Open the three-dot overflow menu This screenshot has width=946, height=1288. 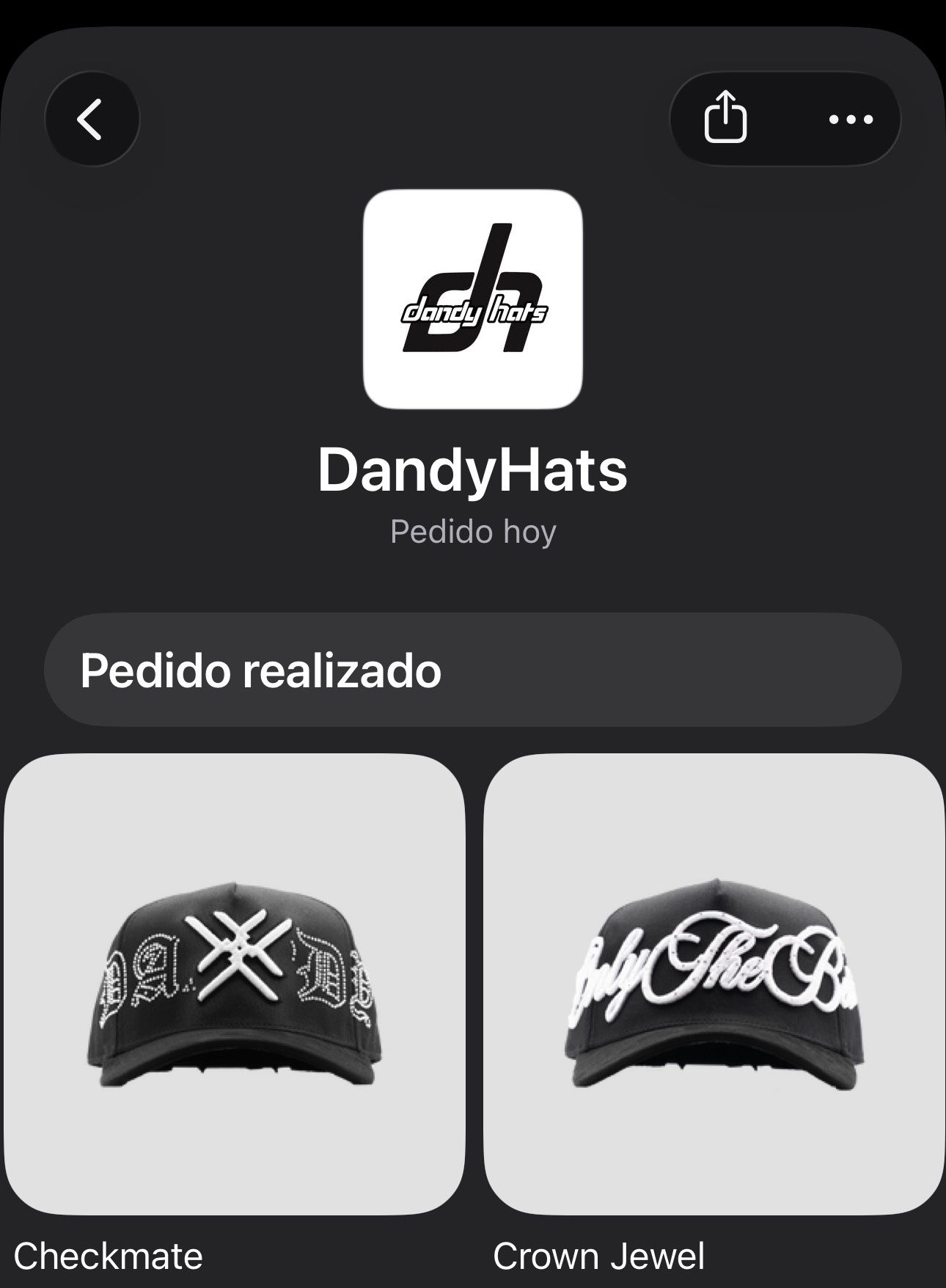(850, 119)
